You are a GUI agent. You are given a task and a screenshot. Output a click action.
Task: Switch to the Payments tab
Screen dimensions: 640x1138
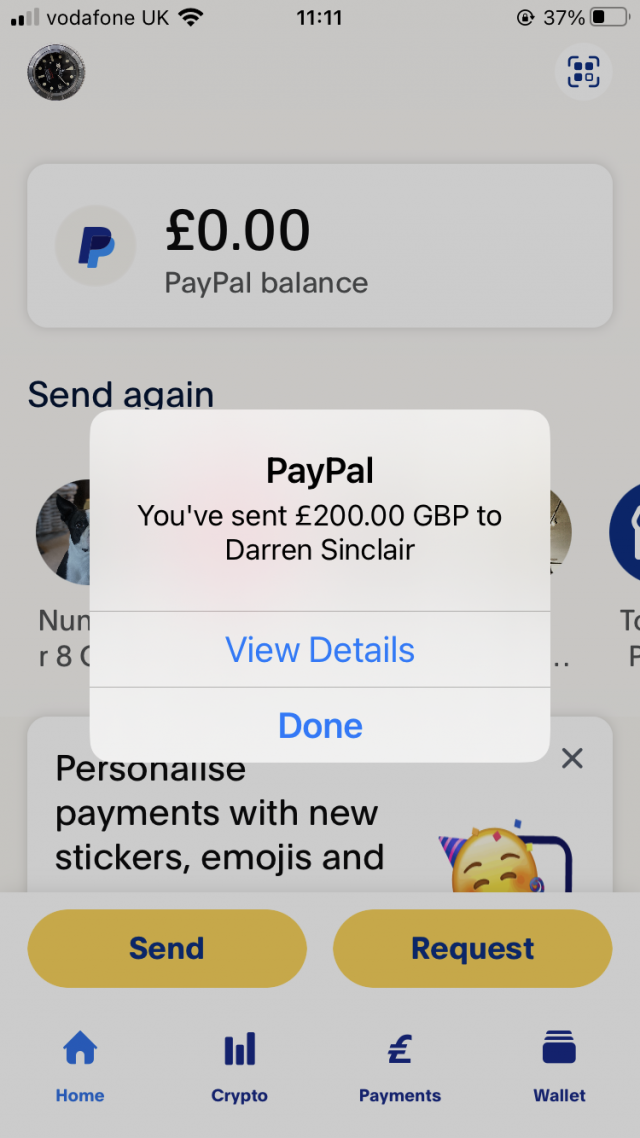click(x=400, y=1067)
